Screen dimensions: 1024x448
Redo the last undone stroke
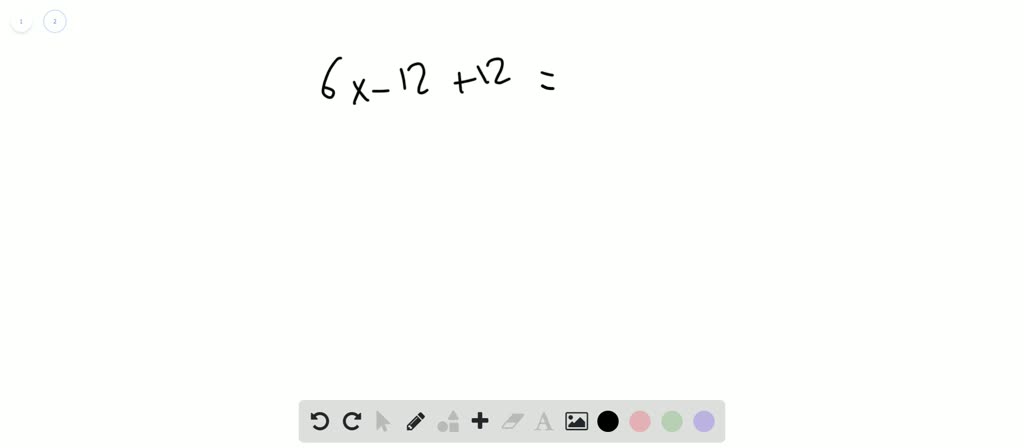point(352,421)
